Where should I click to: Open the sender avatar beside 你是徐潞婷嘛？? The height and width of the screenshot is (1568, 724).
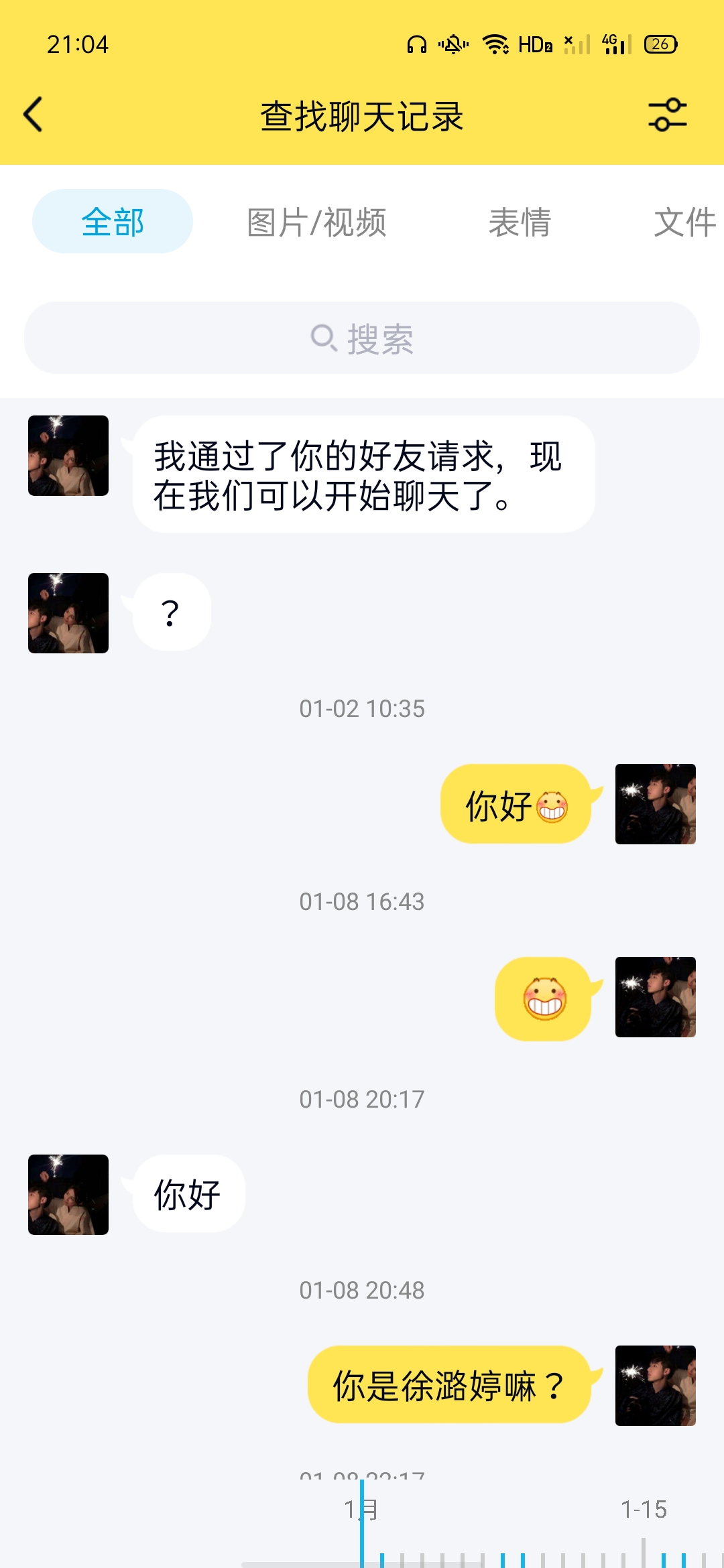pos(655,1385)
